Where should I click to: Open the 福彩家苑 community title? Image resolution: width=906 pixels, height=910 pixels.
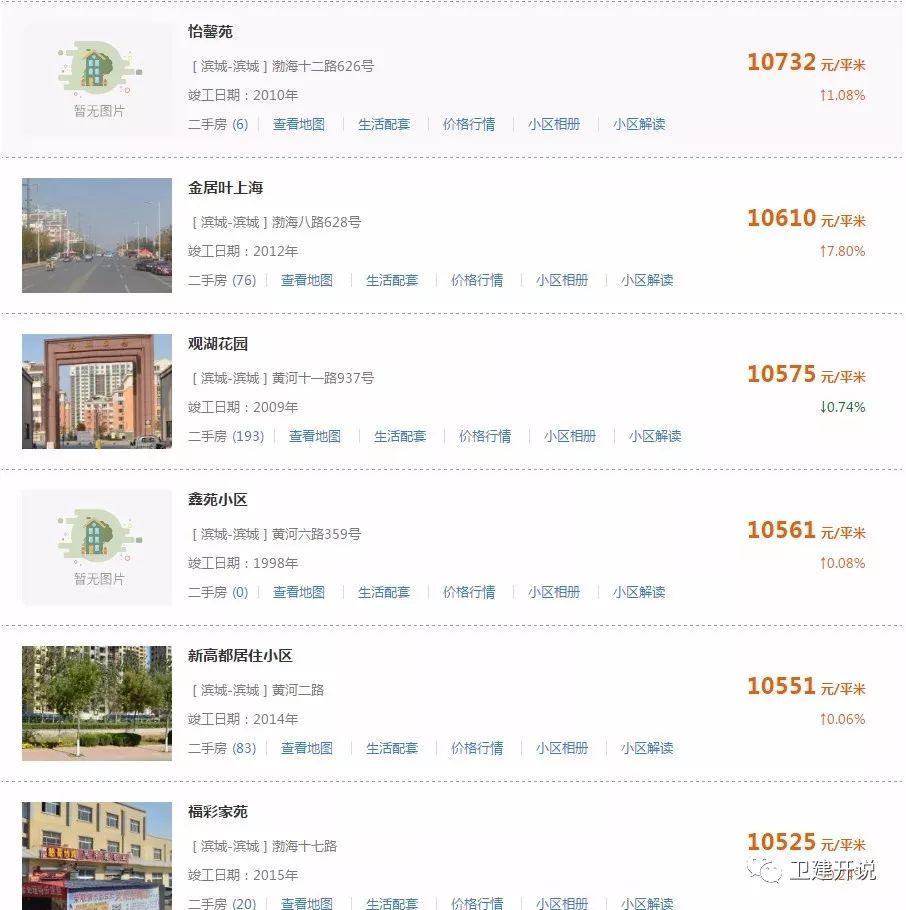[218, 812]
